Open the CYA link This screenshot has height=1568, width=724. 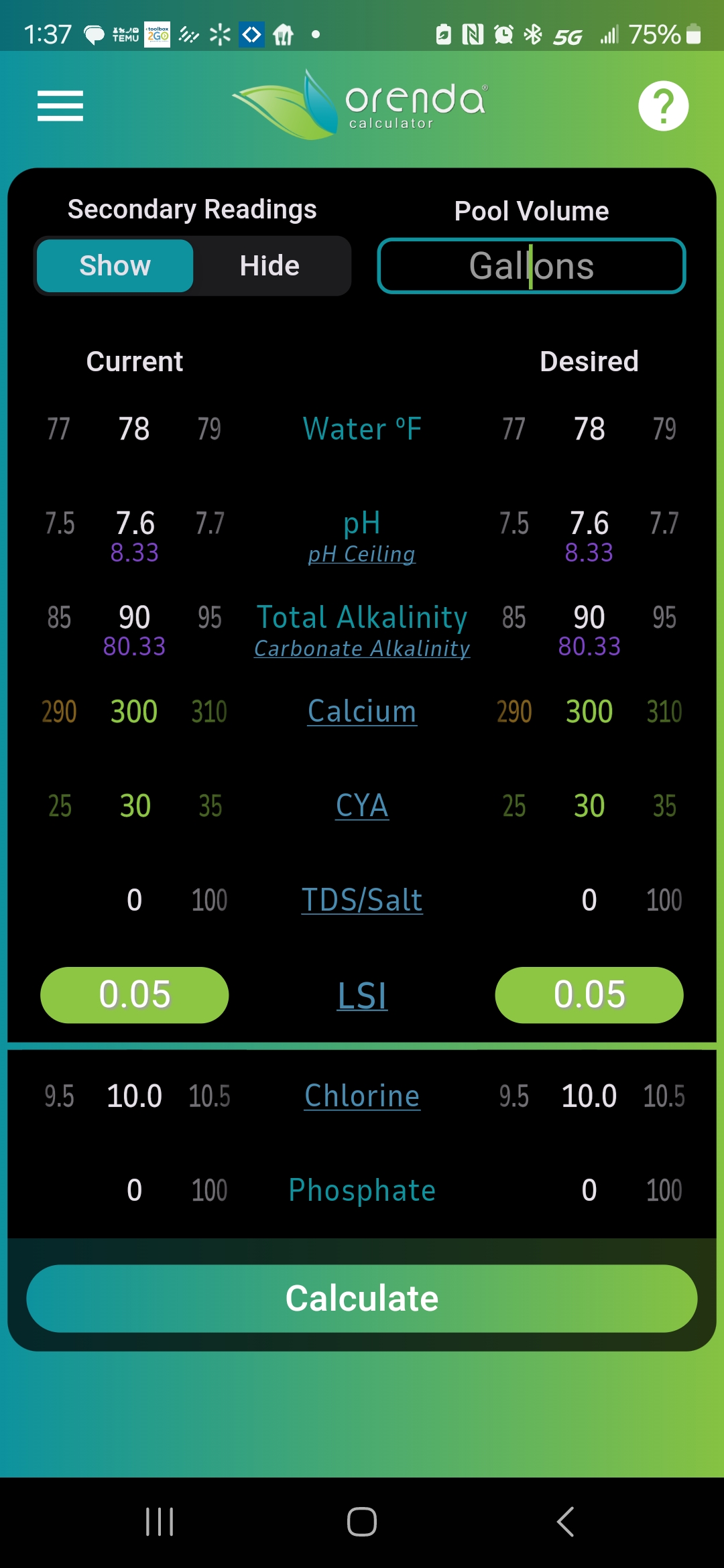(x=362, y=805)
